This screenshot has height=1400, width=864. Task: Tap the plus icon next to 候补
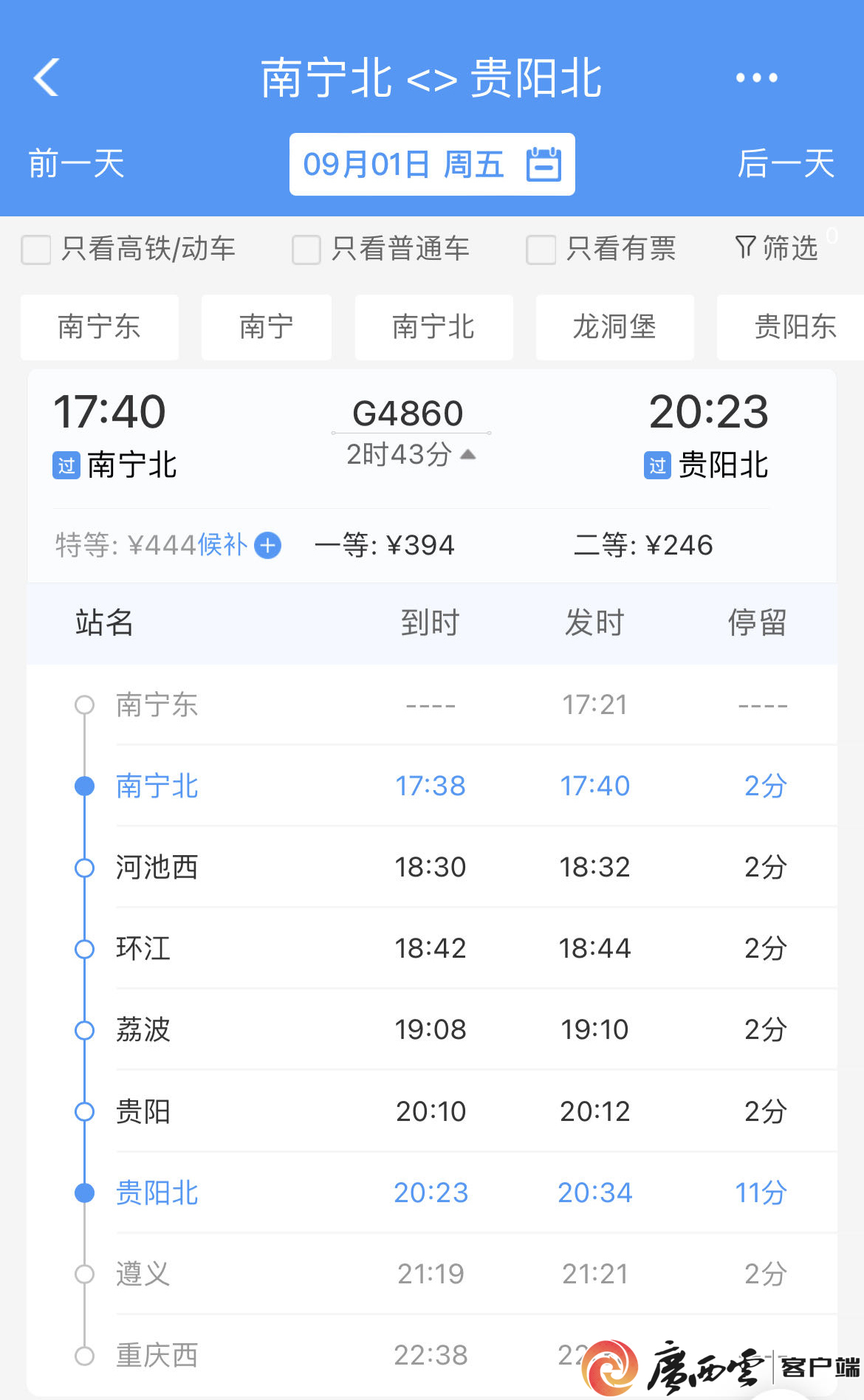click(267, 546)
